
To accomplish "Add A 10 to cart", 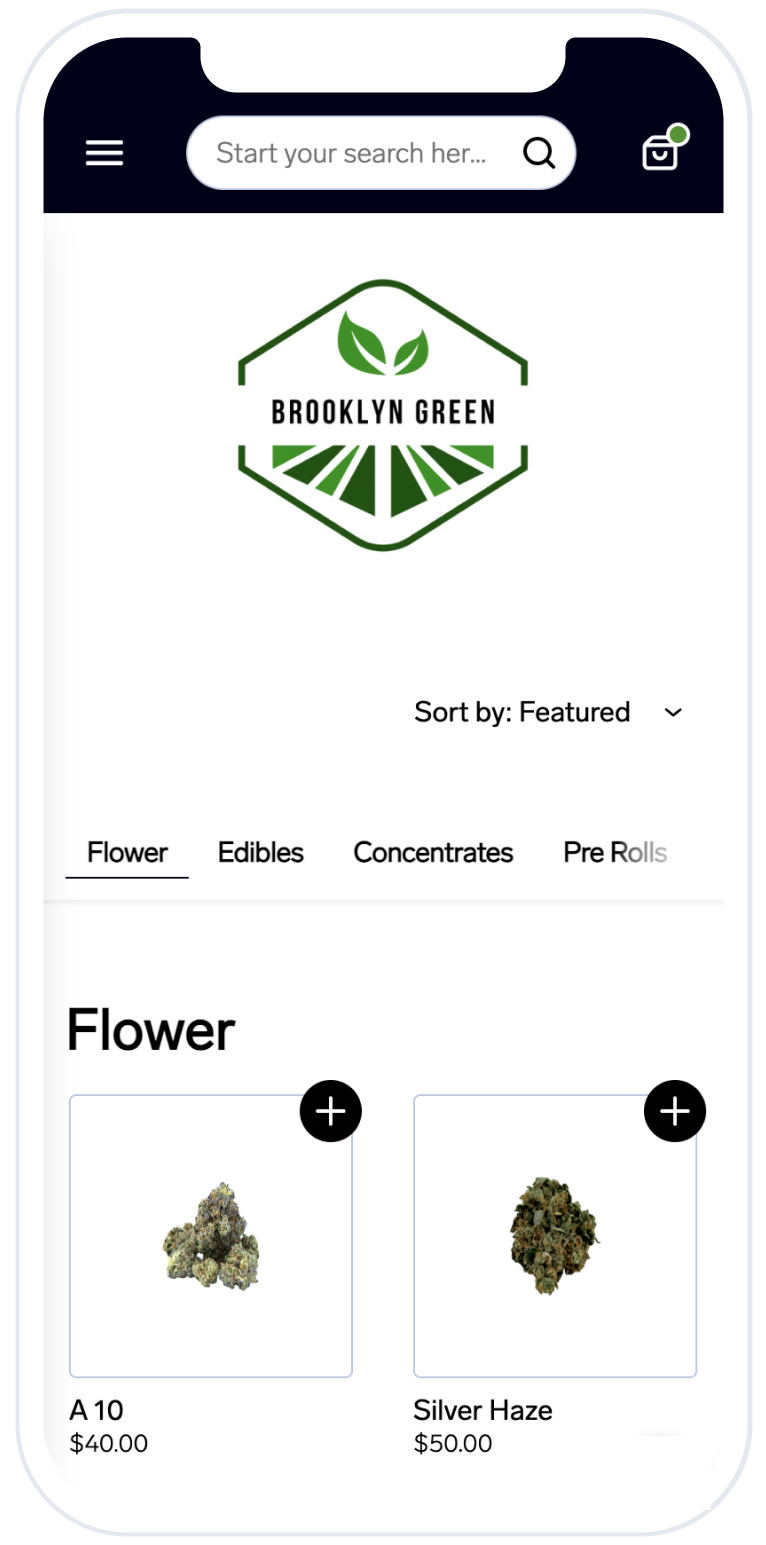I will (331, 1111).
